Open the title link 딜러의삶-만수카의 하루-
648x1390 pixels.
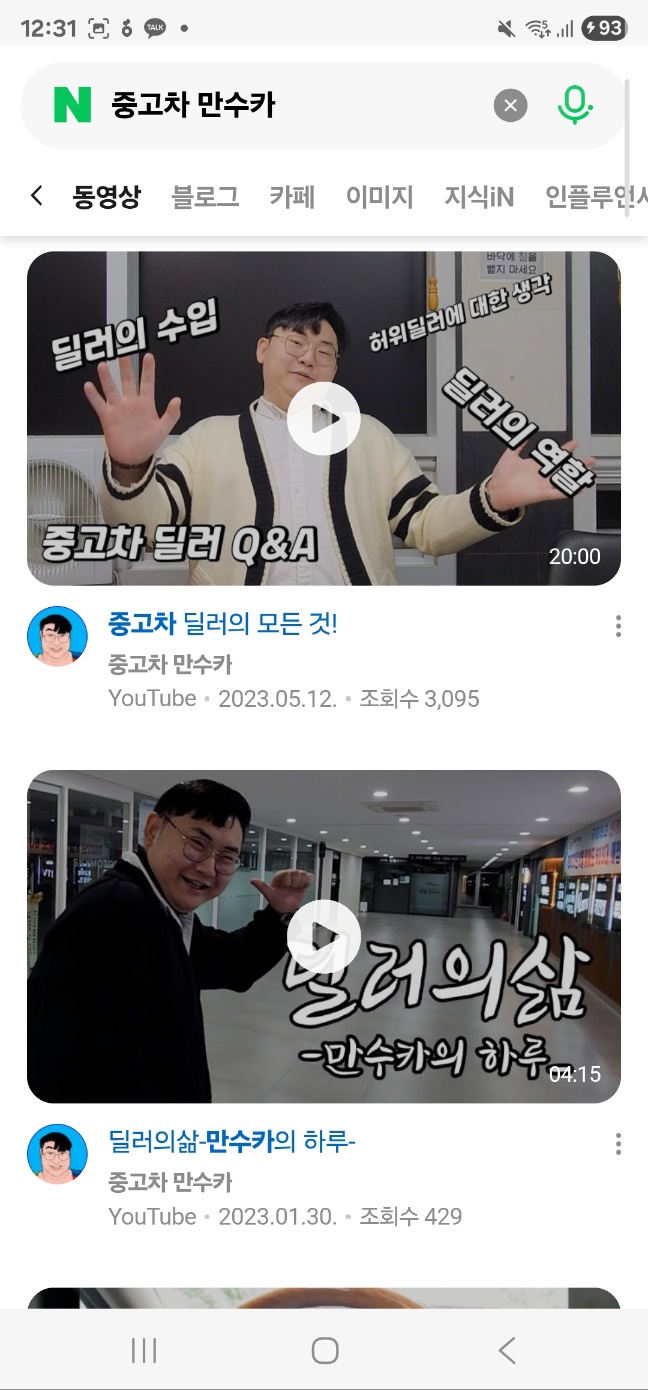[x=232, y=1142]
